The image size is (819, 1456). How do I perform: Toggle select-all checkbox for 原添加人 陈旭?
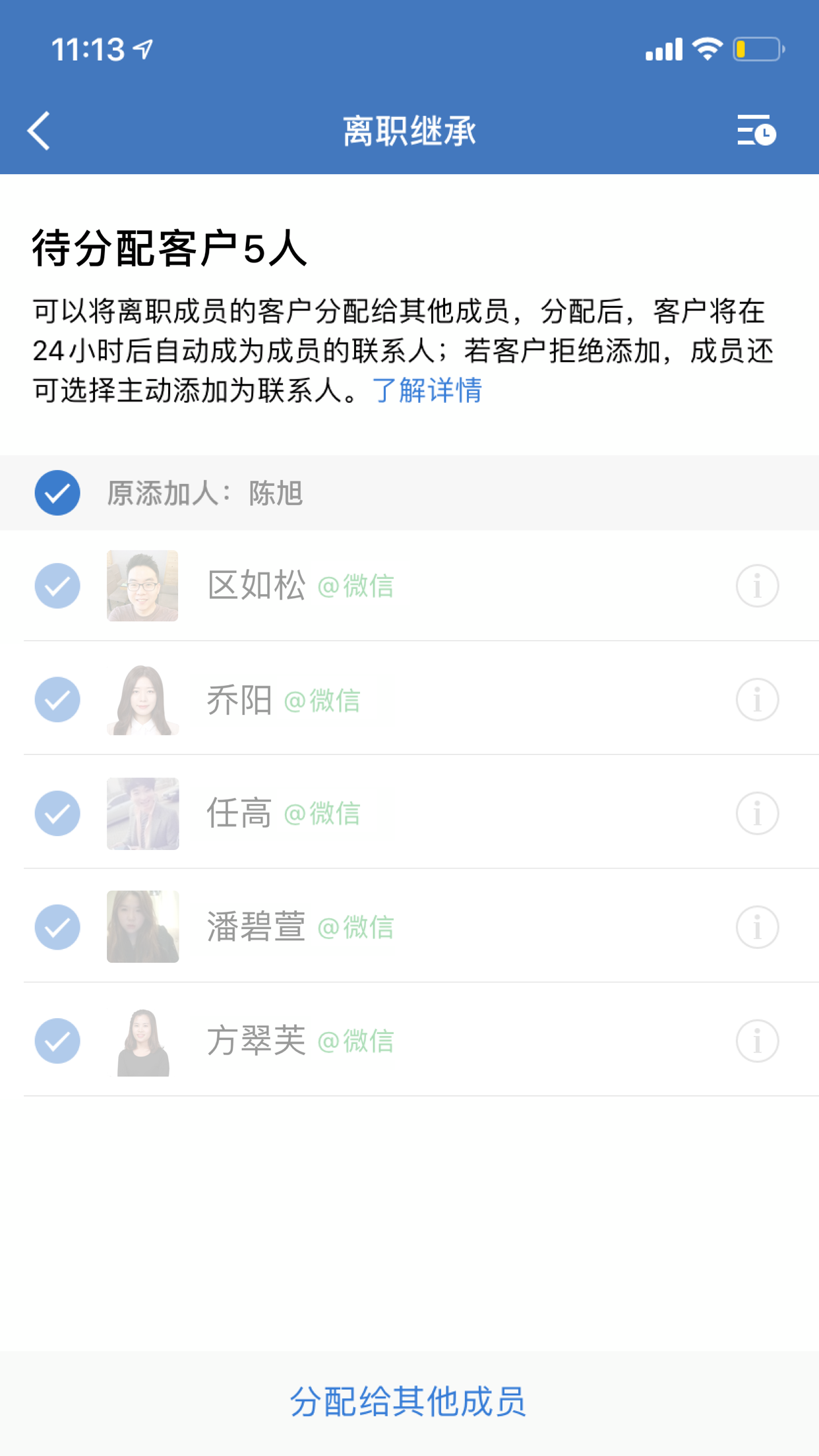click(x=57, y=493)
